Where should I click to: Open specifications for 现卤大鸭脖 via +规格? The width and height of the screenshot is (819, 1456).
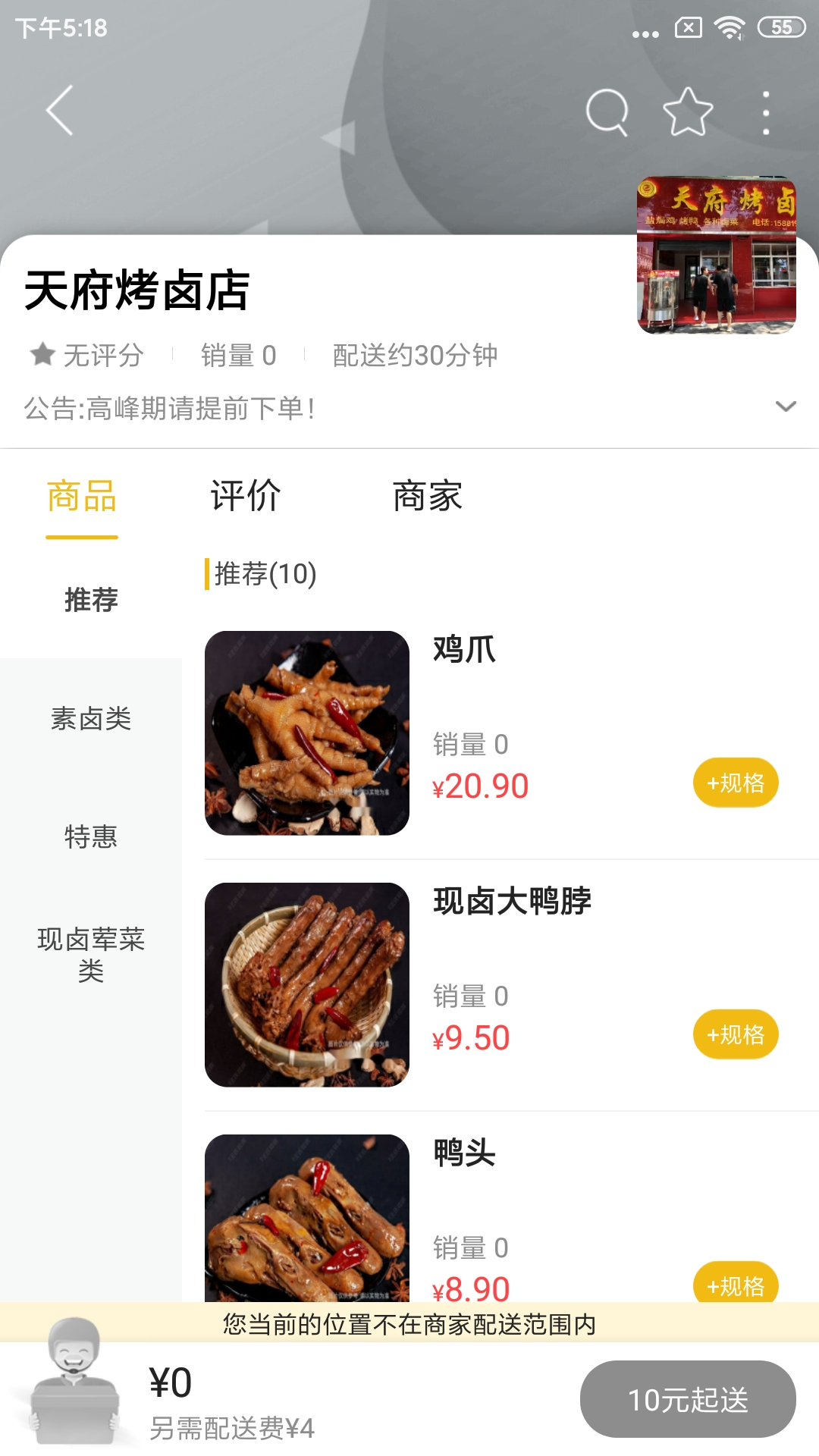pos(734,1034)
